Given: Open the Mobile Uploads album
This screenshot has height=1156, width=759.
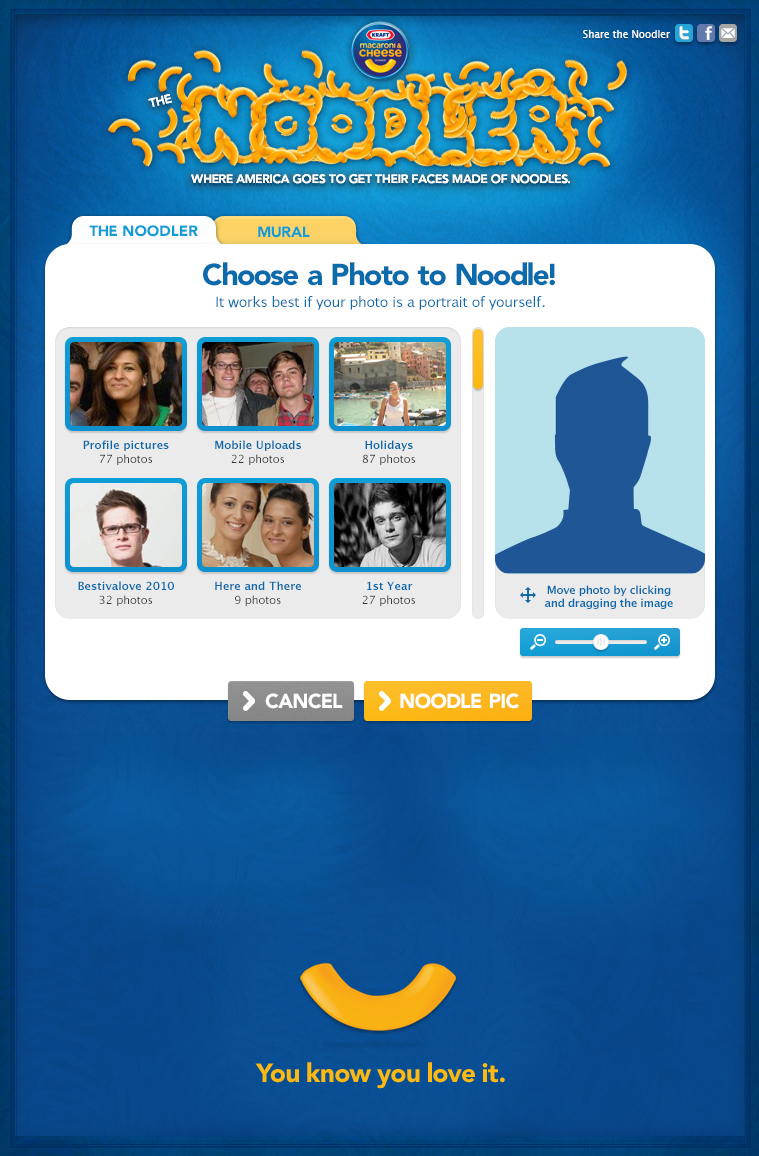Looking at the screenshot, I should [258, 384].
